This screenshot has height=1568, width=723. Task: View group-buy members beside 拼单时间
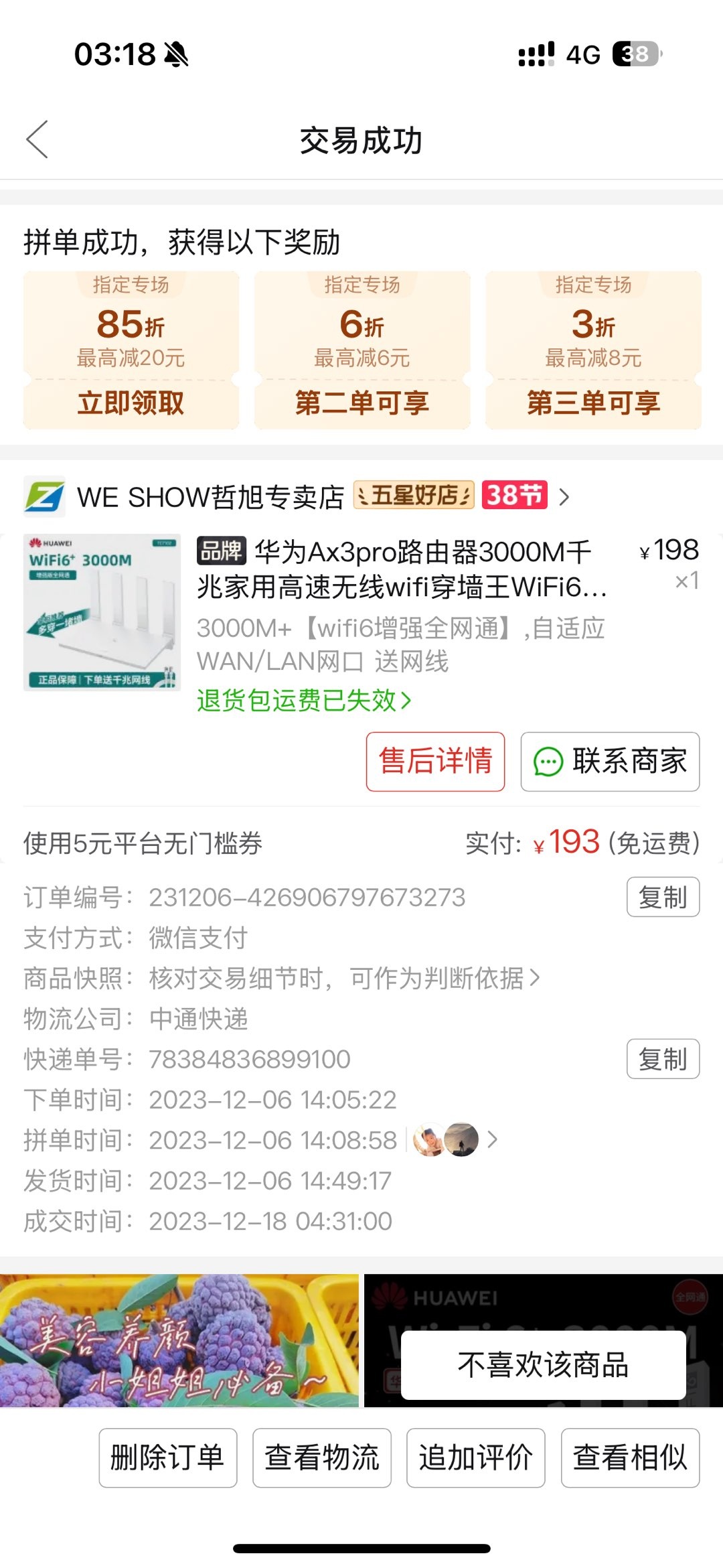tap(455, 1140)
